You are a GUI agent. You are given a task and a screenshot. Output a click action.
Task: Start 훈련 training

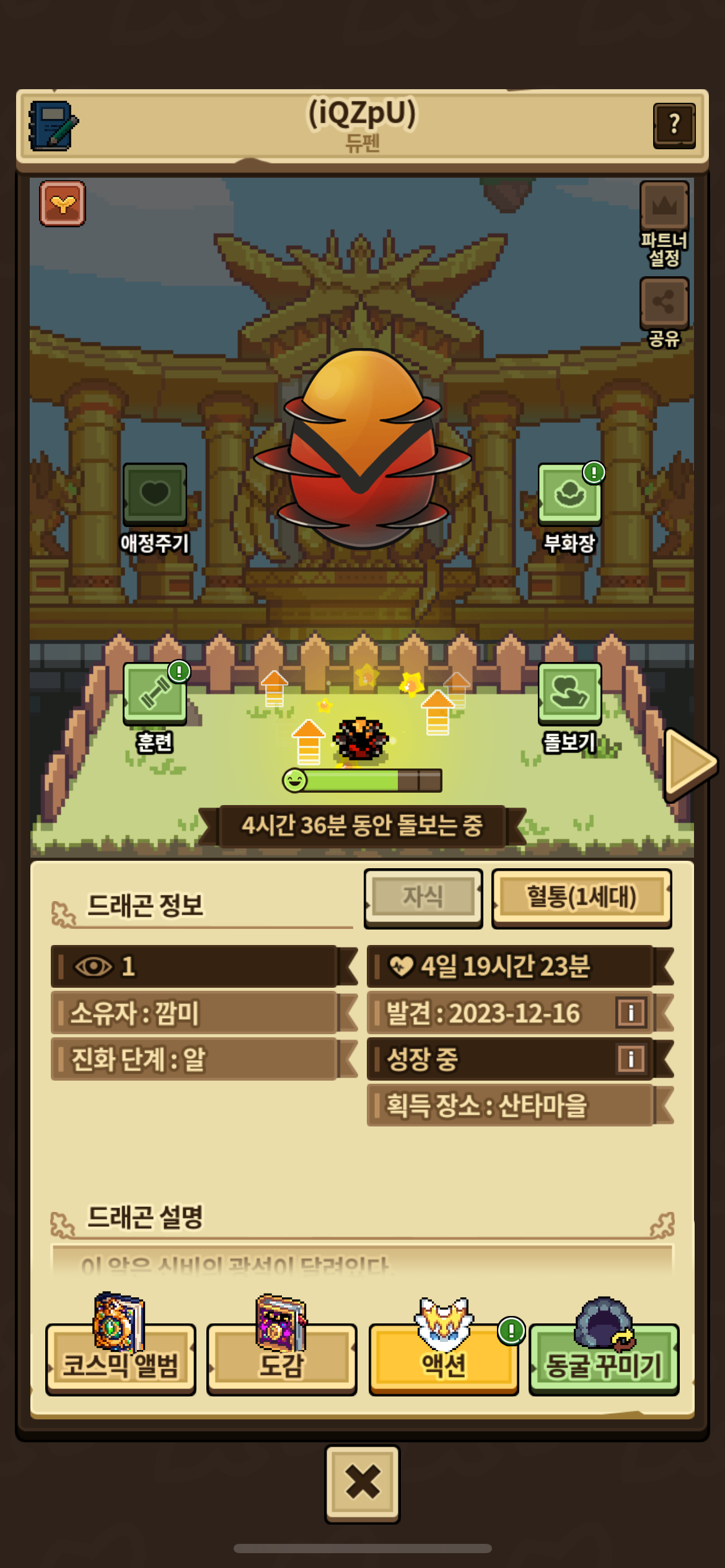point(155,693)
